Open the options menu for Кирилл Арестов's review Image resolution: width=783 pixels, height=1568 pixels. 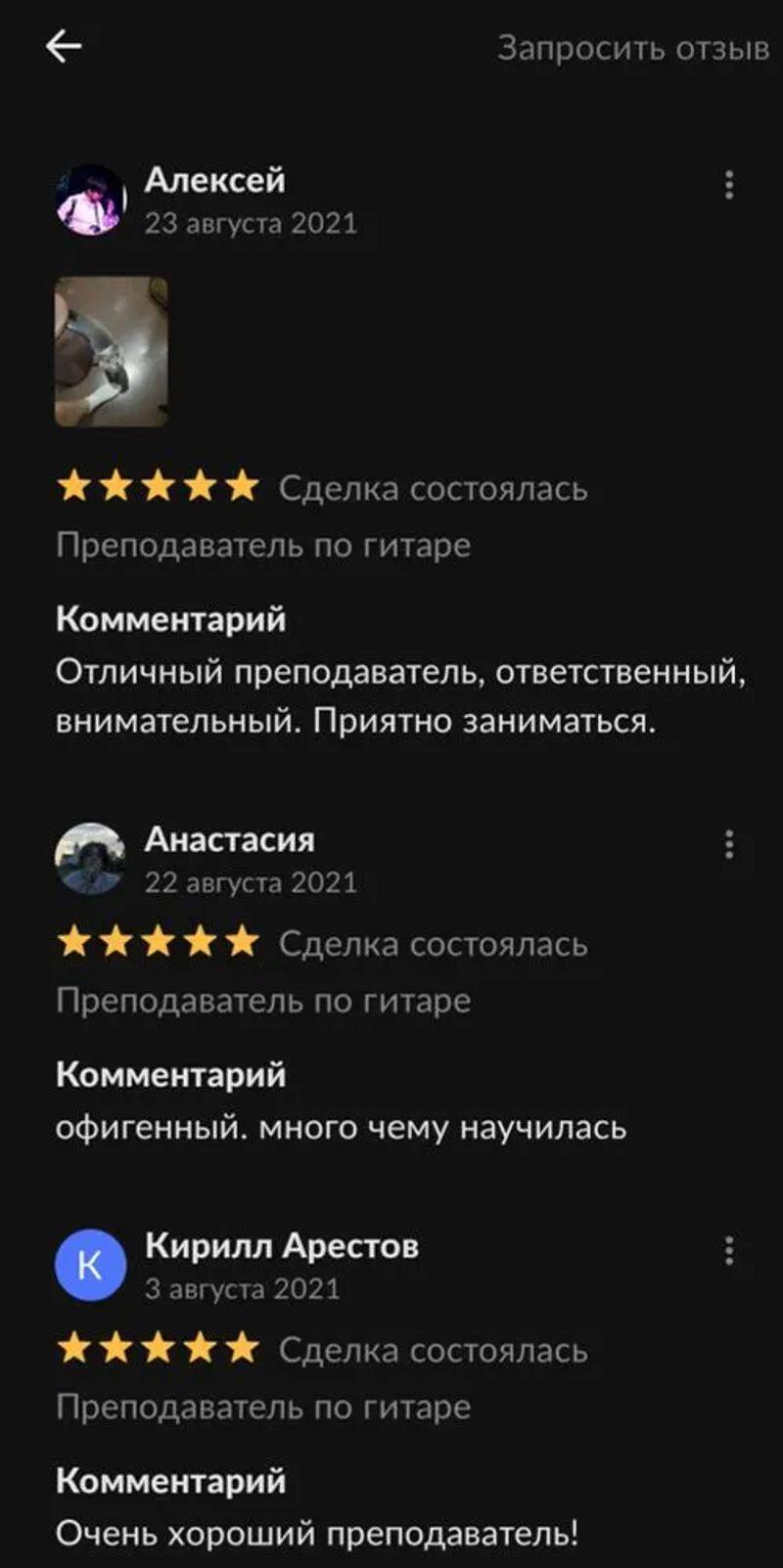(x=729, y=1250)
